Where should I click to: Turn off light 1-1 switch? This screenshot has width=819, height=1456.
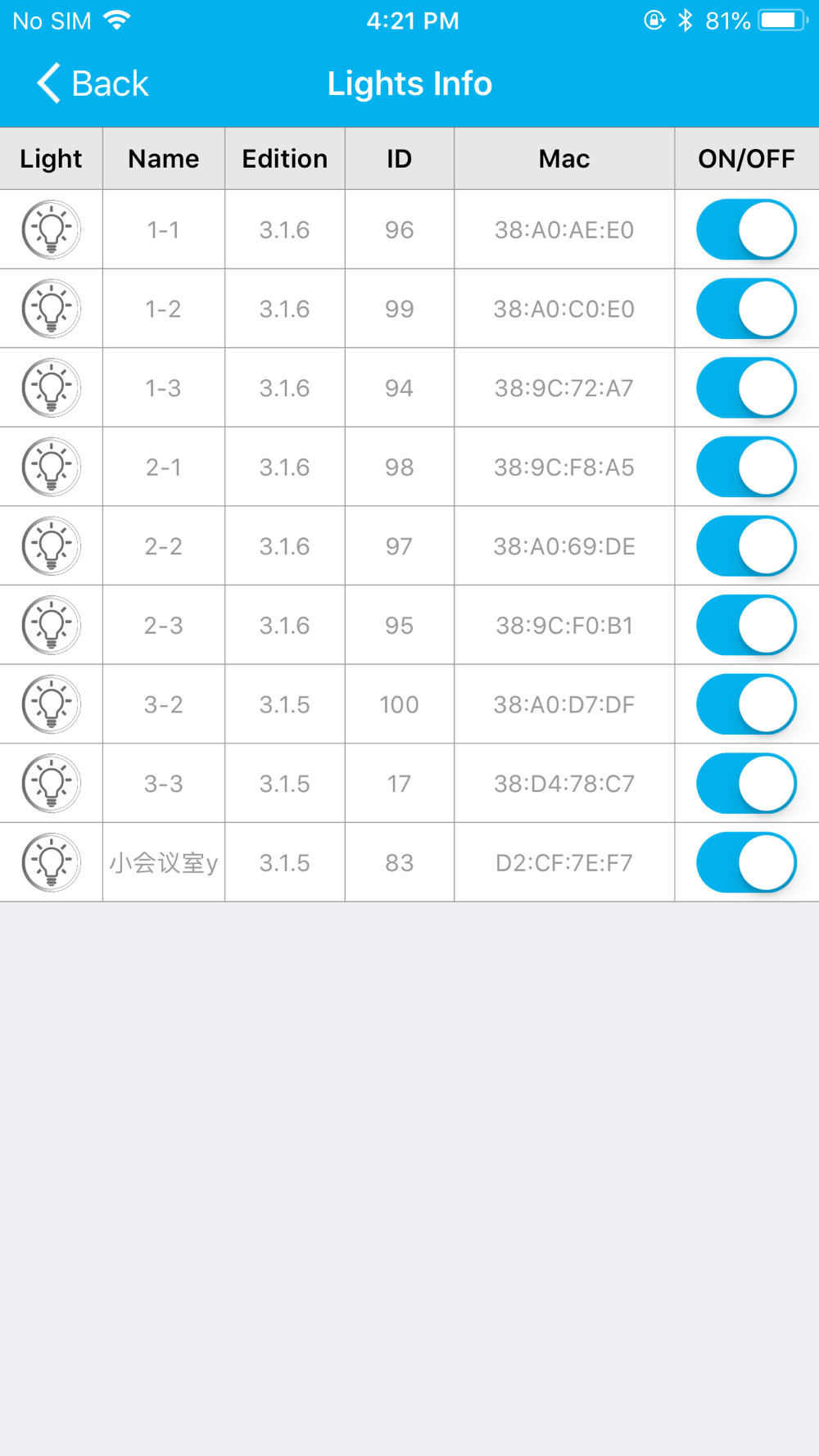[x=745, y=229]
